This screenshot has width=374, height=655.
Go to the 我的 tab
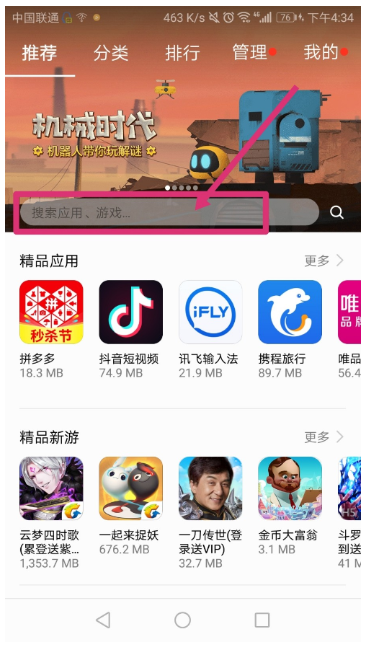[321, 53]
